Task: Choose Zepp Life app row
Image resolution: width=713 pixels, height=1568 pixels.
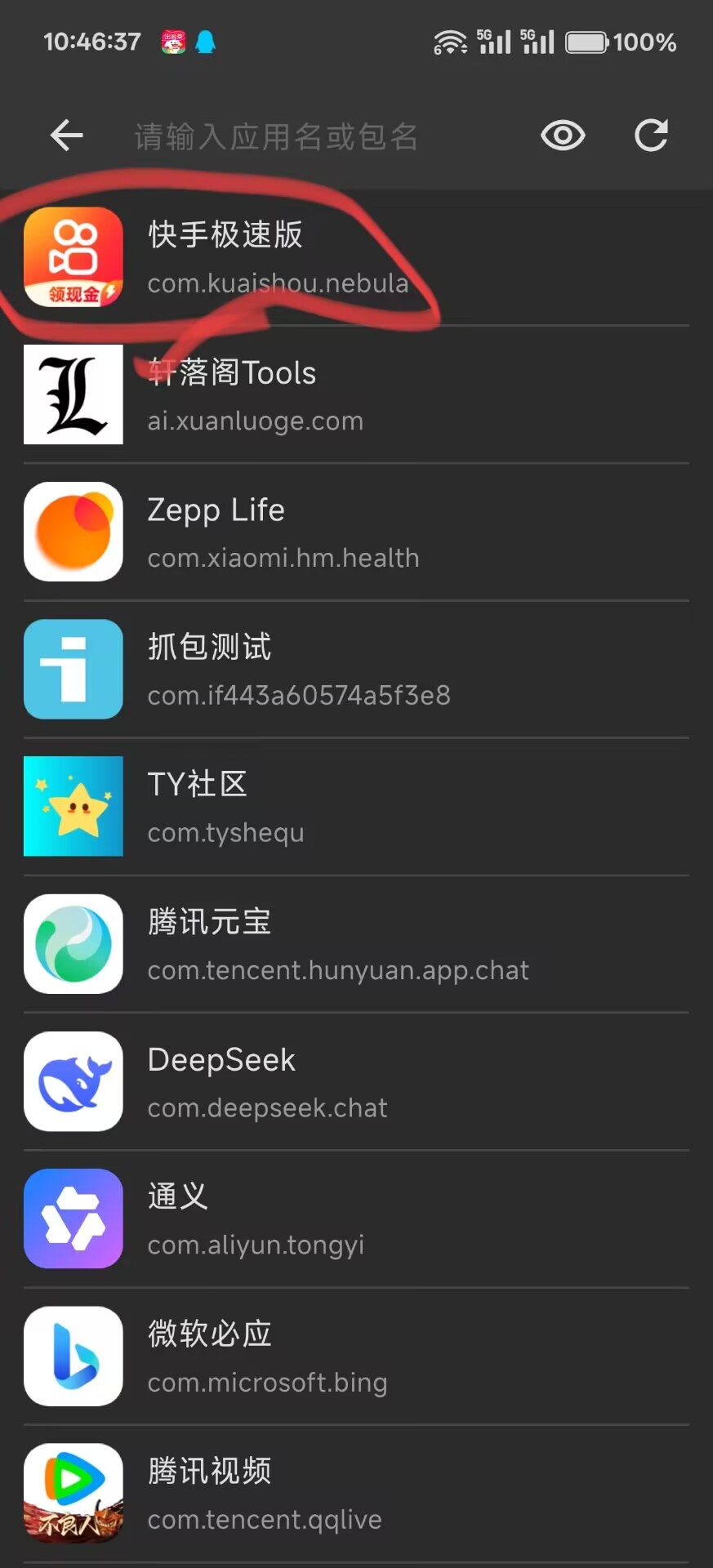Action: 356,532
